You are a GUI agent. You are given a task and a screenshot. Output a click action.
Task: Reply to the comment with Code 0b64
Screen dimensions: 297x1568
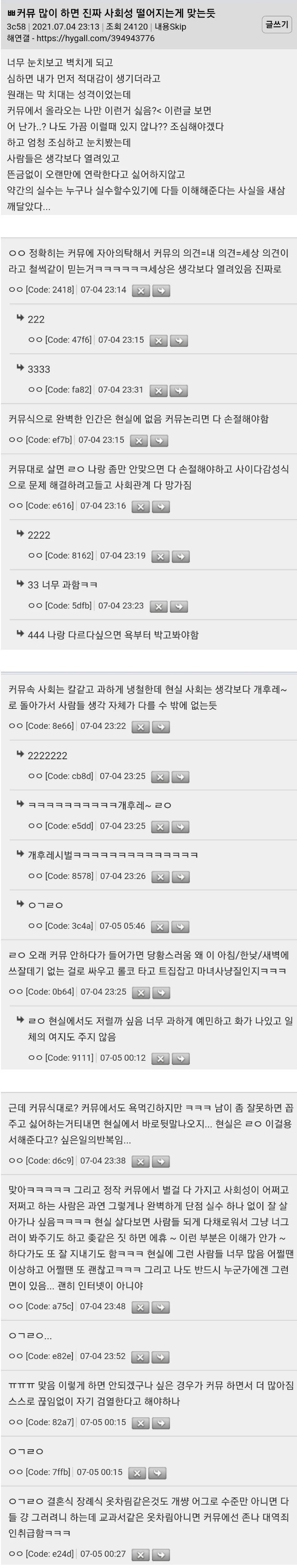click(x=161, y=992)
